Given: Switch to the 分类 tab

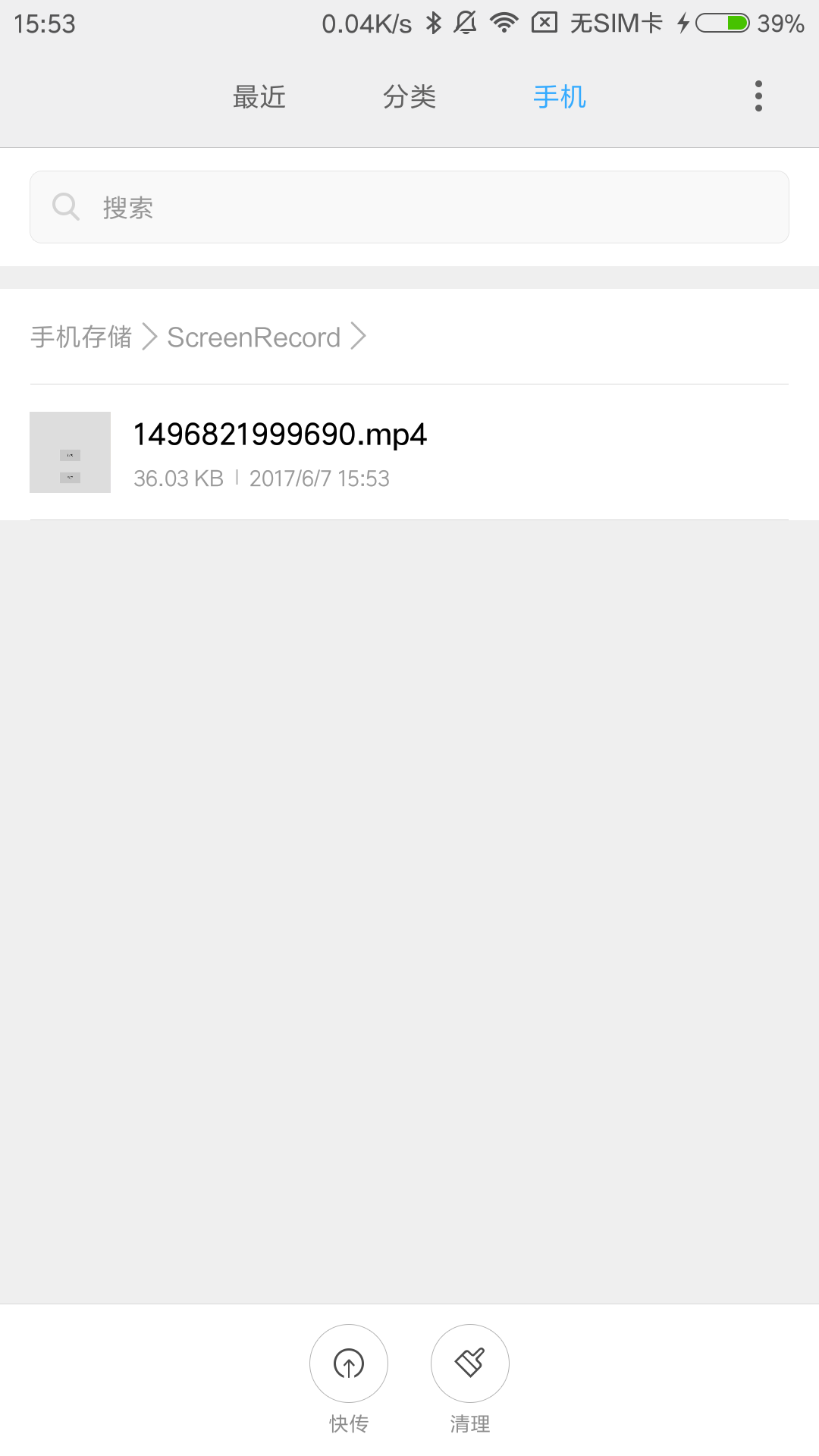Looking at the screenshot, I should coord(409,97).
